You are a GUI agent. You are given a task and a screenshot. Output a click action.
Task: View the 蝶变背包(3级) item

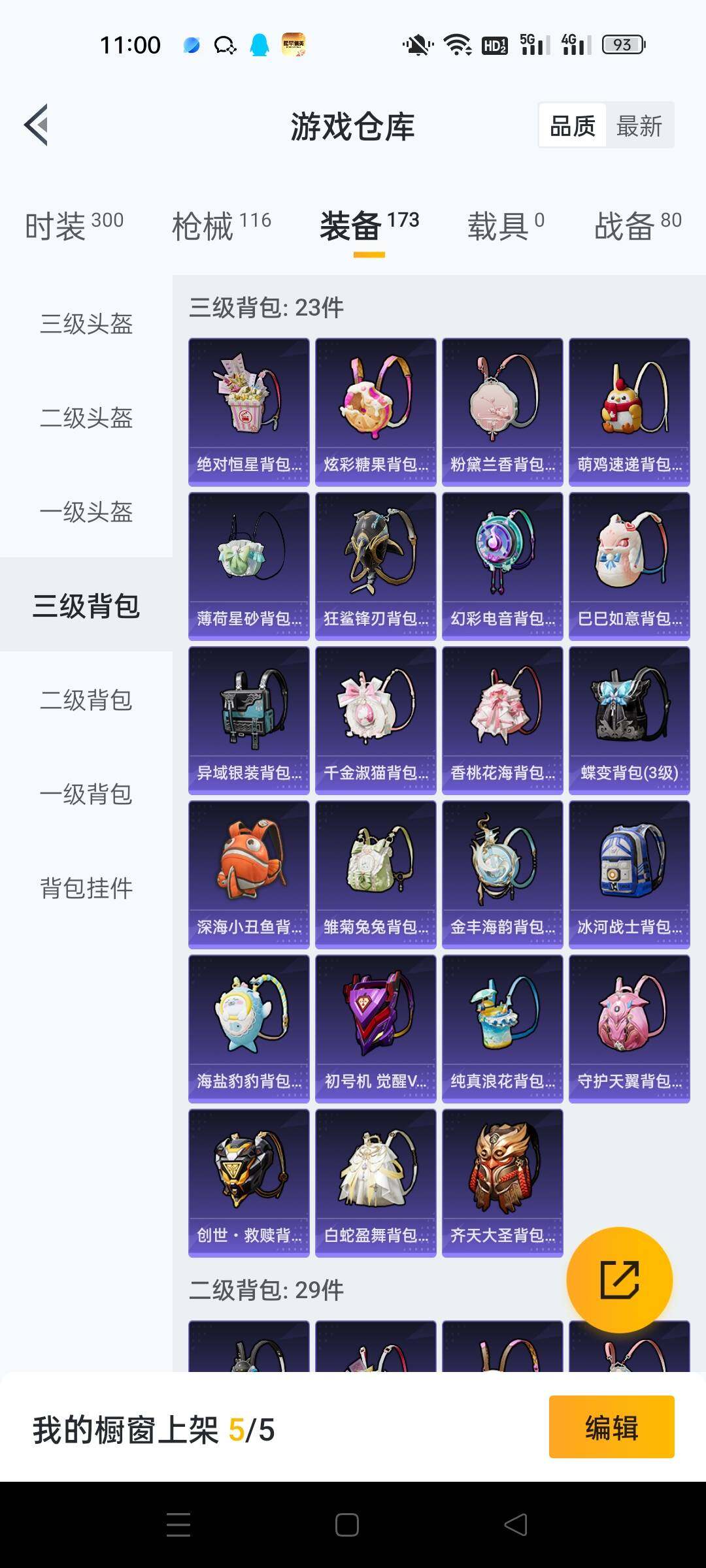[630, 721]
